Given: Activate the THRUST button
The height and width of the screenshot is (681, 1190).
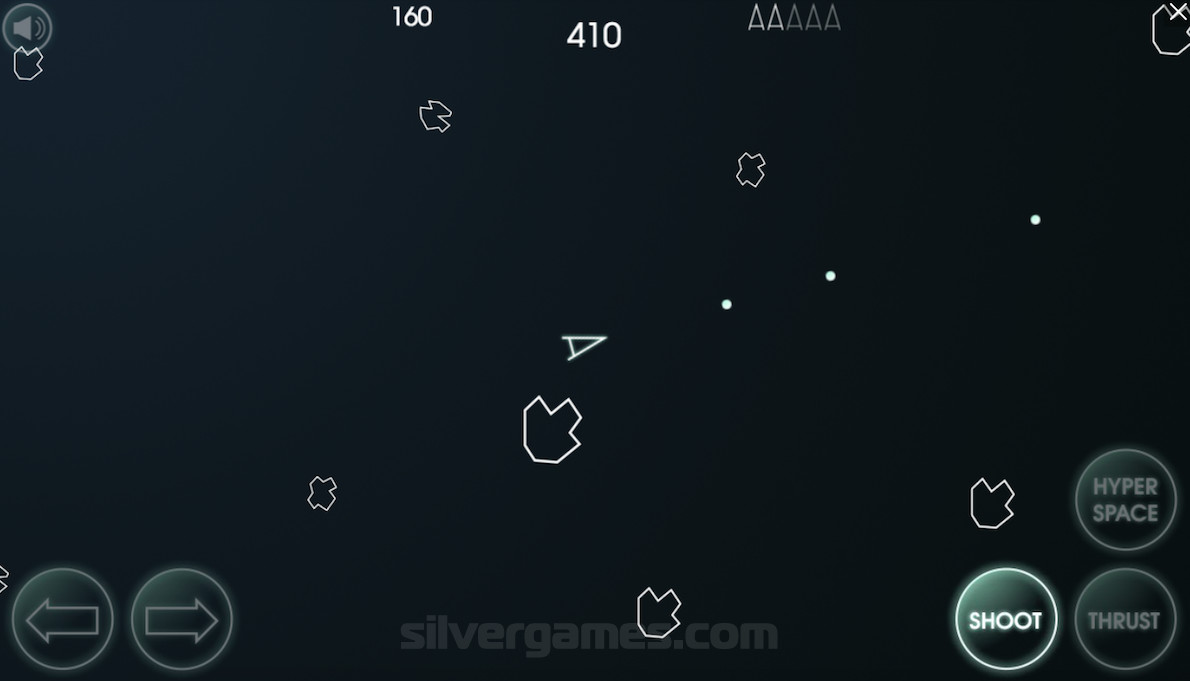Looking at the screenshot, I should [1124, 620].
